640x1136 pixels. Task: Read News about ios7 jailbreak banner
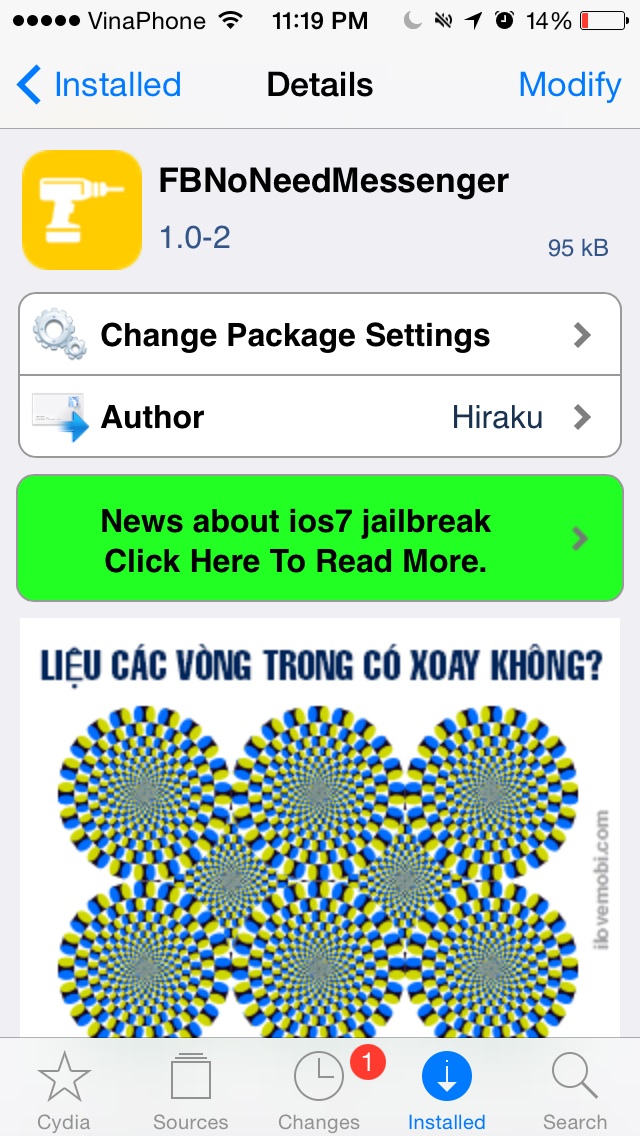coord(320,539)
